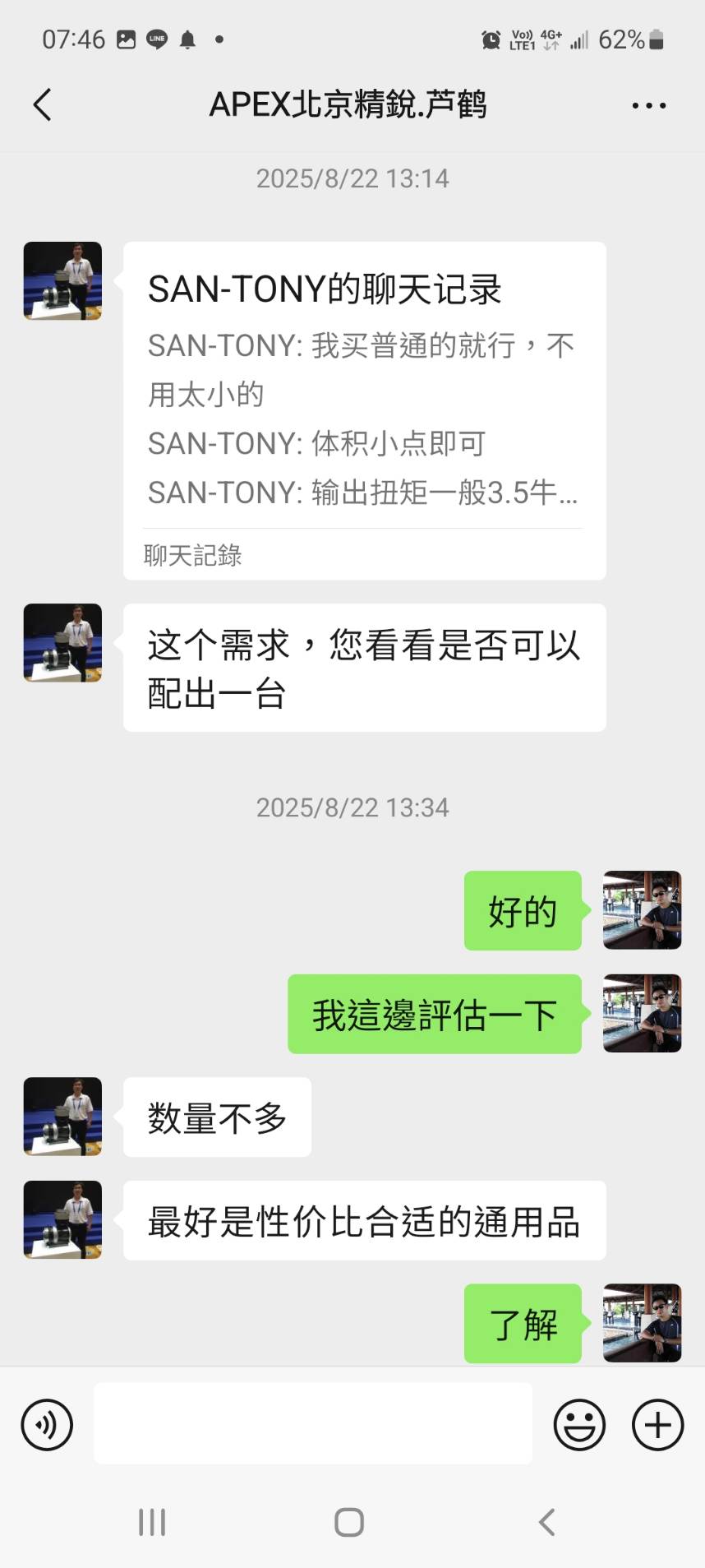
Task: Open the plus attachment menu
Action: pos(657,1425)
